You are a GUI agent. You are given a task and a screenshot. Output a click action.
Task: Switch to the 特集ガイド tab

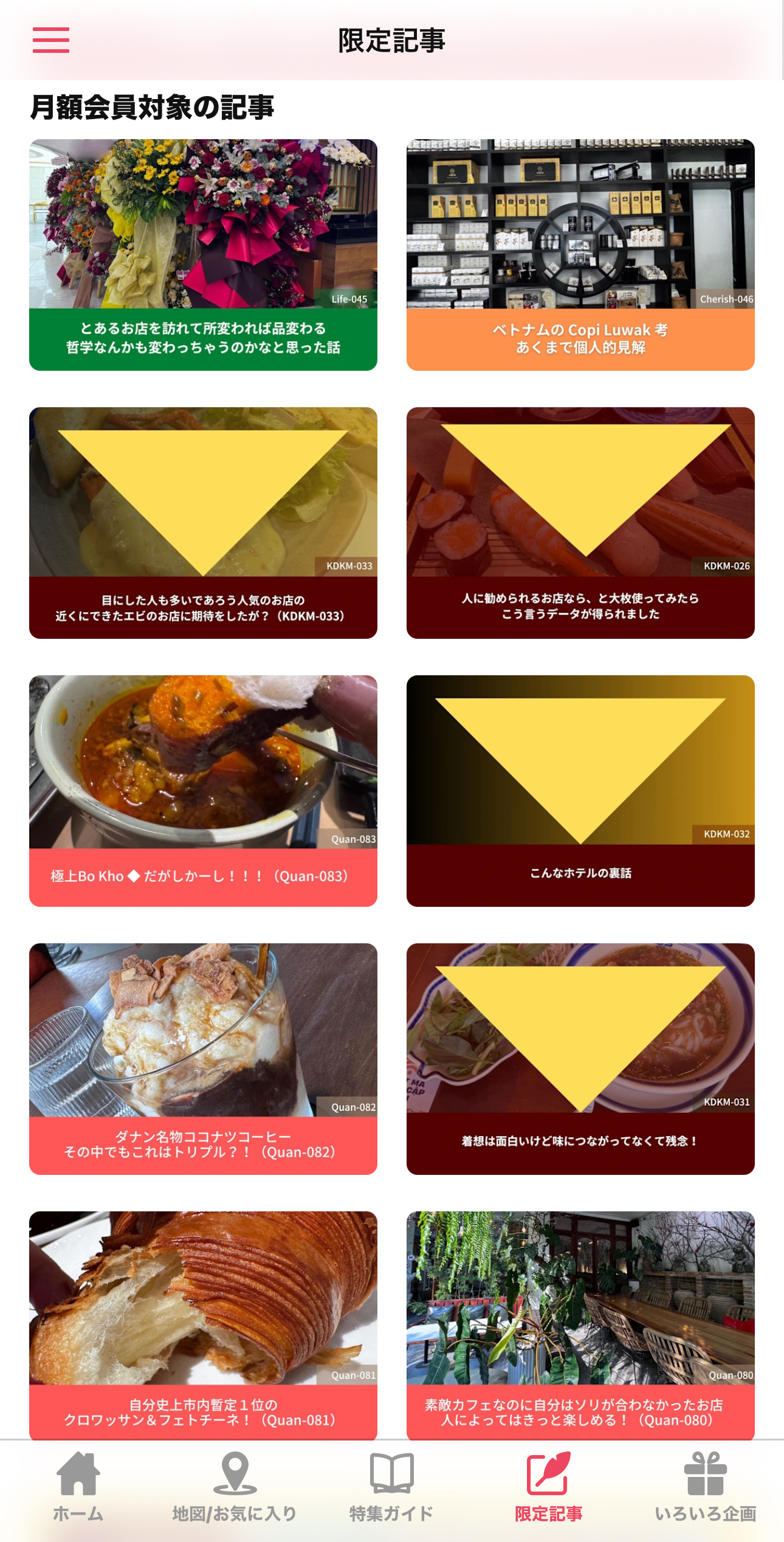pos(391,1487)
